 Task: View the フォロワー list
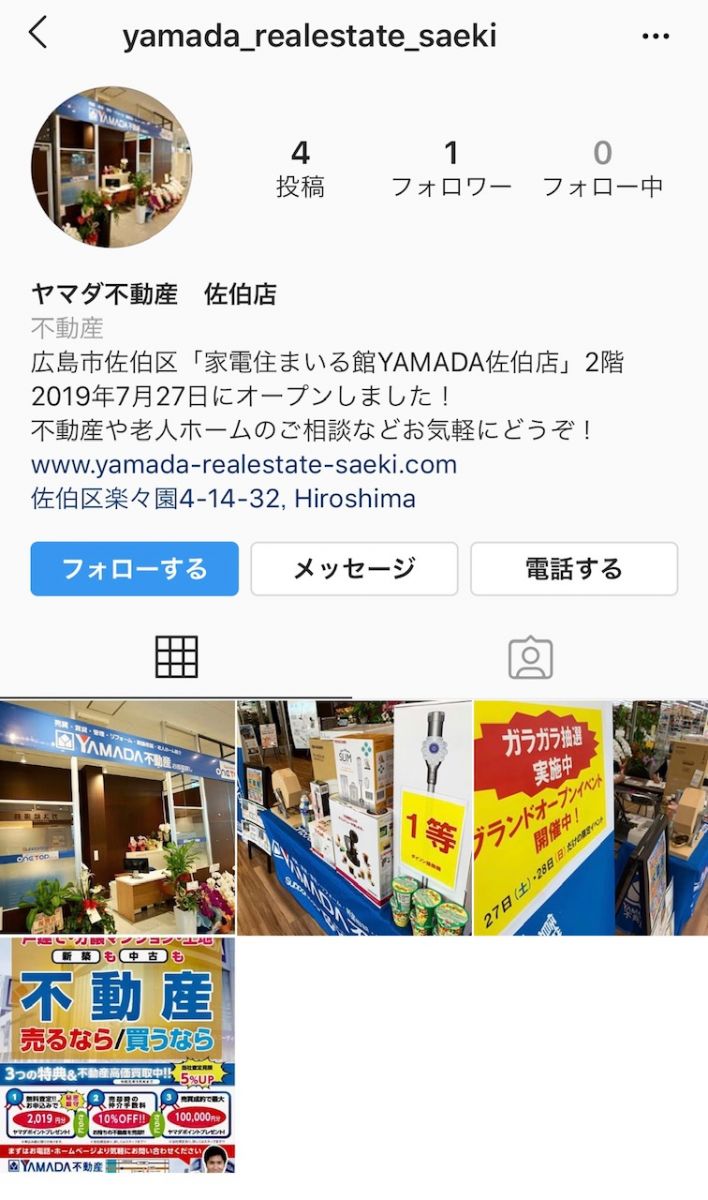coord(451,168)
